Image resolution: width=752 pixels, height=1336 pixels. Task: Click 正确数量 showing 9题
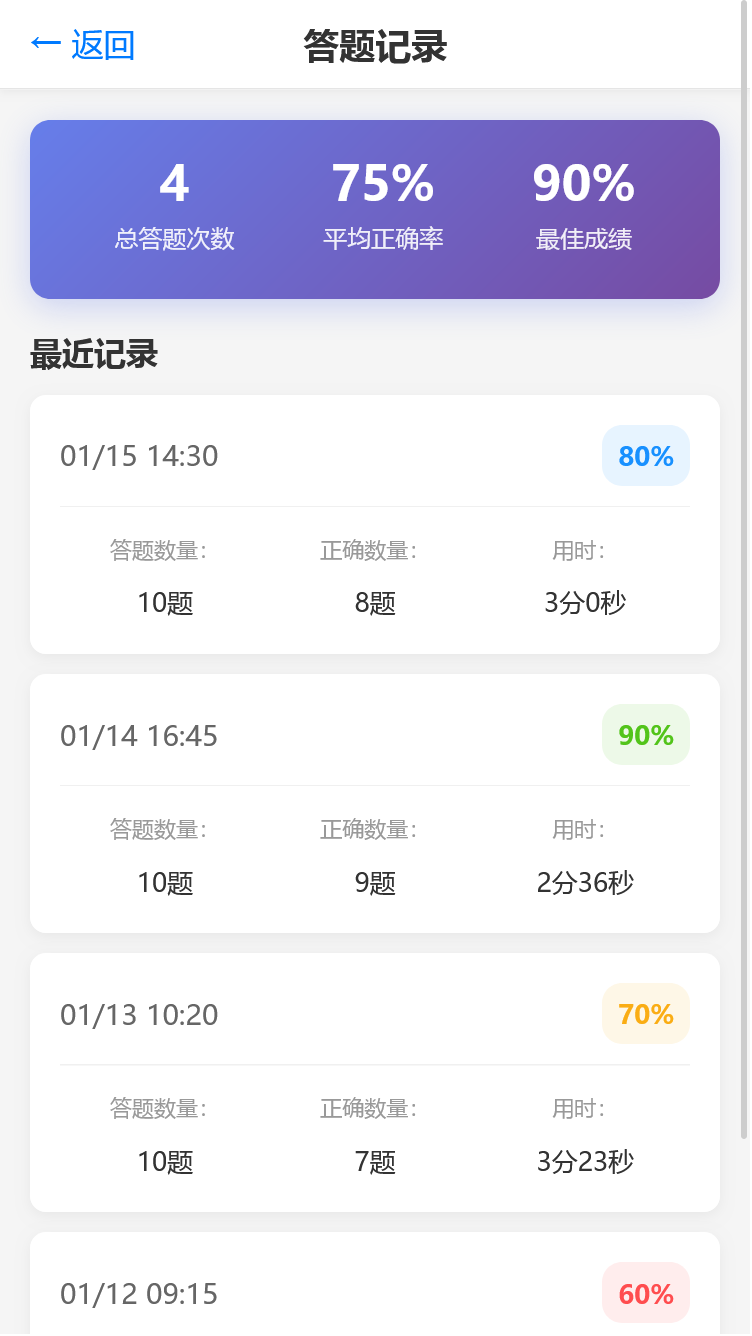(375, 882)
